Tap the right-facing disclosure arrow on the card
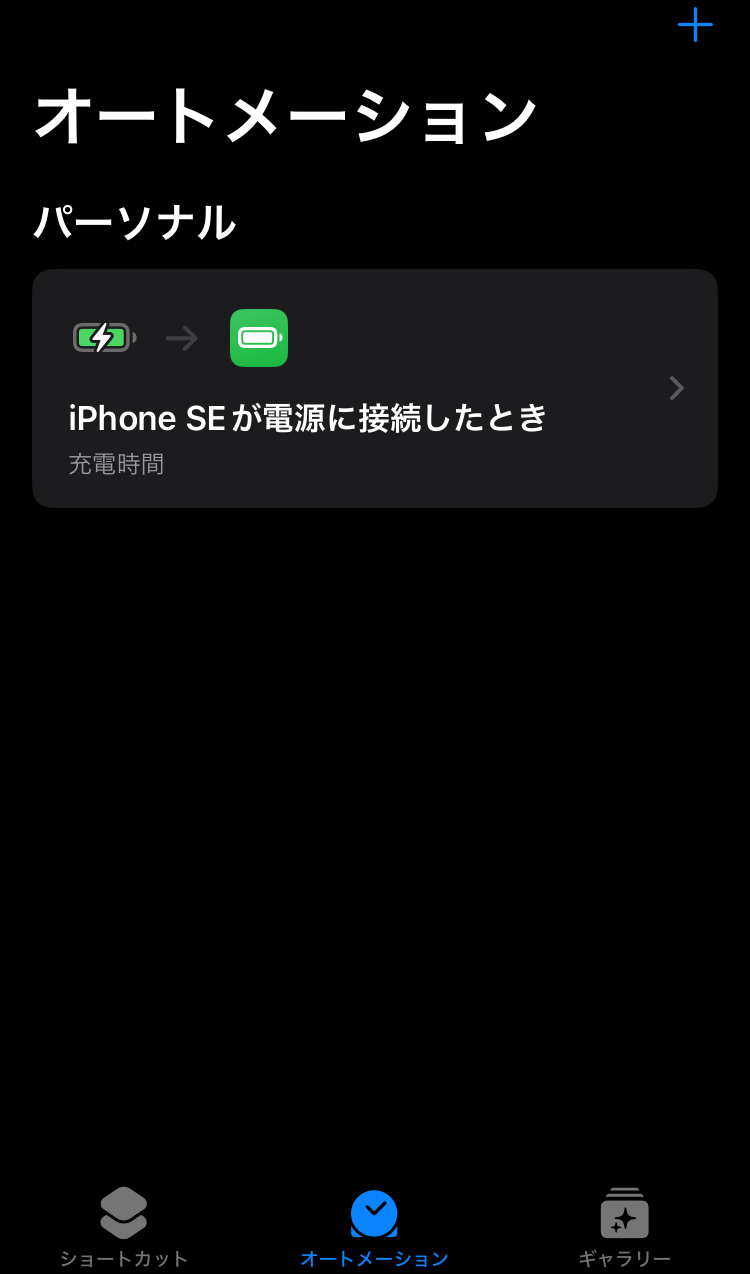The image size is (750, 1274). click(676, 388)
